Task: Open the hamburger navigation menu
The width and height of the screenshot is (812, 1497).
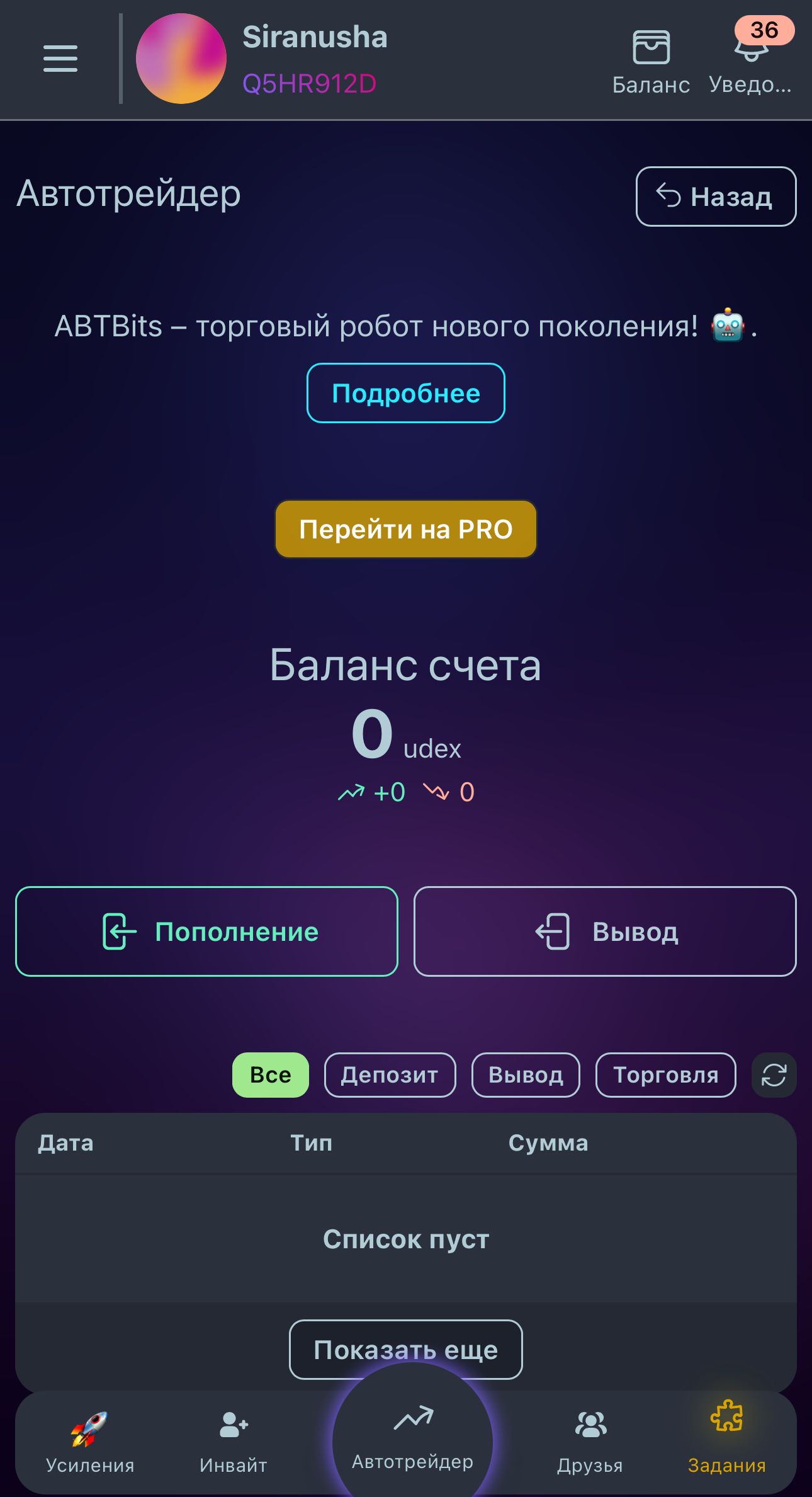Action: [x=60, y=59]
